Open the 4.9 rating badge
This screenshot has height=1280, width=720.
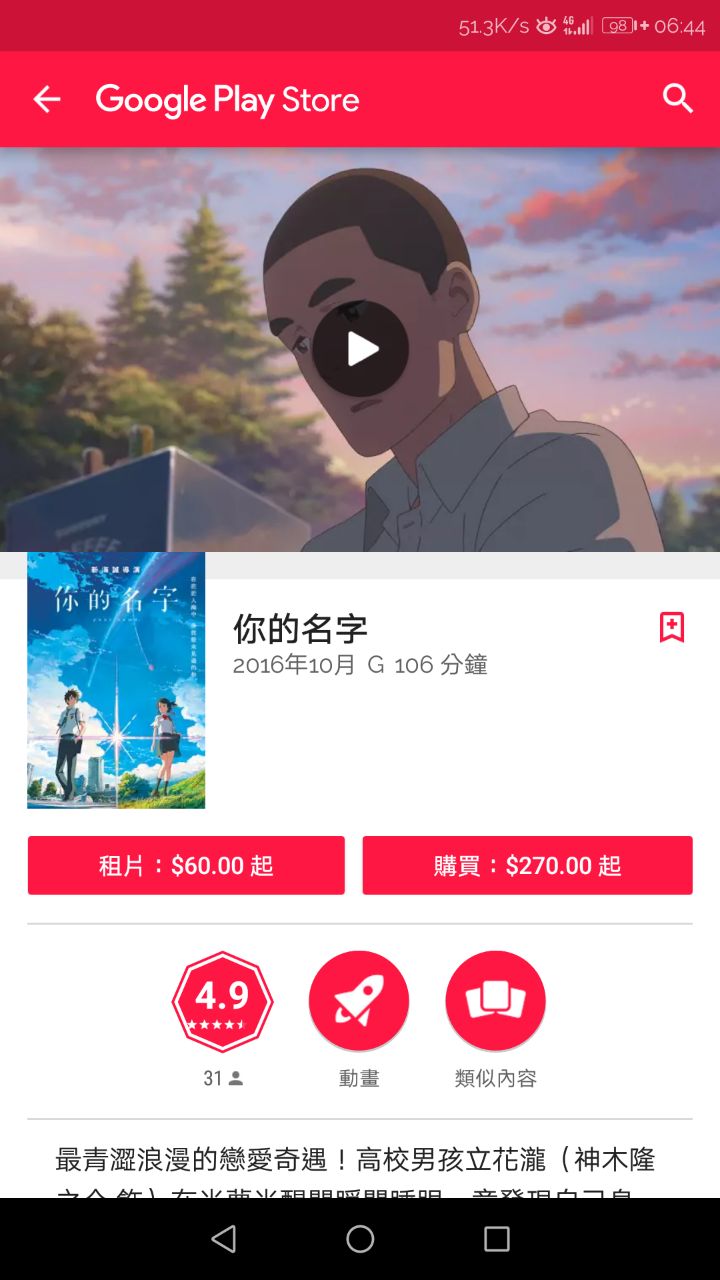click(222, 1002)
